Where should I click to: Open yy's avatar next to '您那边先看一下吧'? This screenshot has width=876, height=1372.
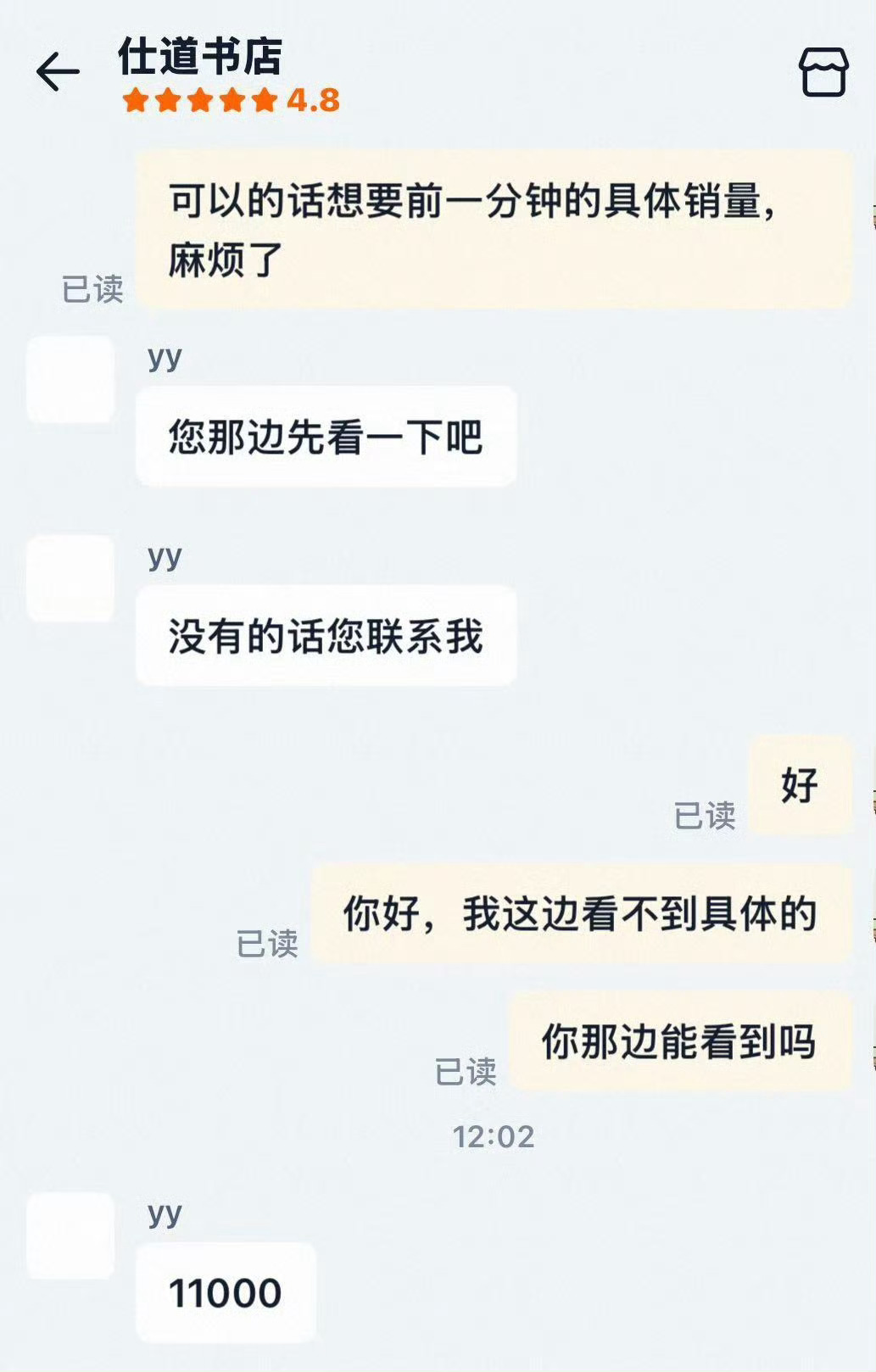[x=72, y=379]
